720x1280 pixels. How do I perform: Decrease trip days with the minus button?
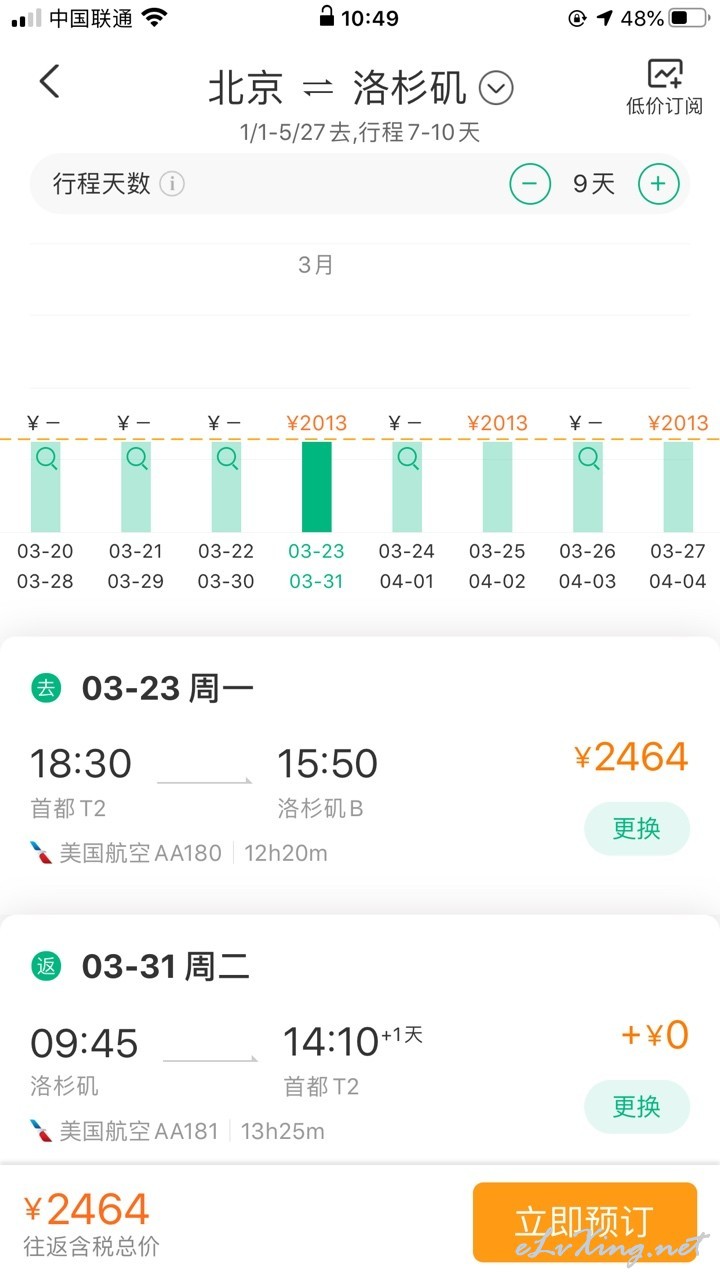(x=530, y=184)
